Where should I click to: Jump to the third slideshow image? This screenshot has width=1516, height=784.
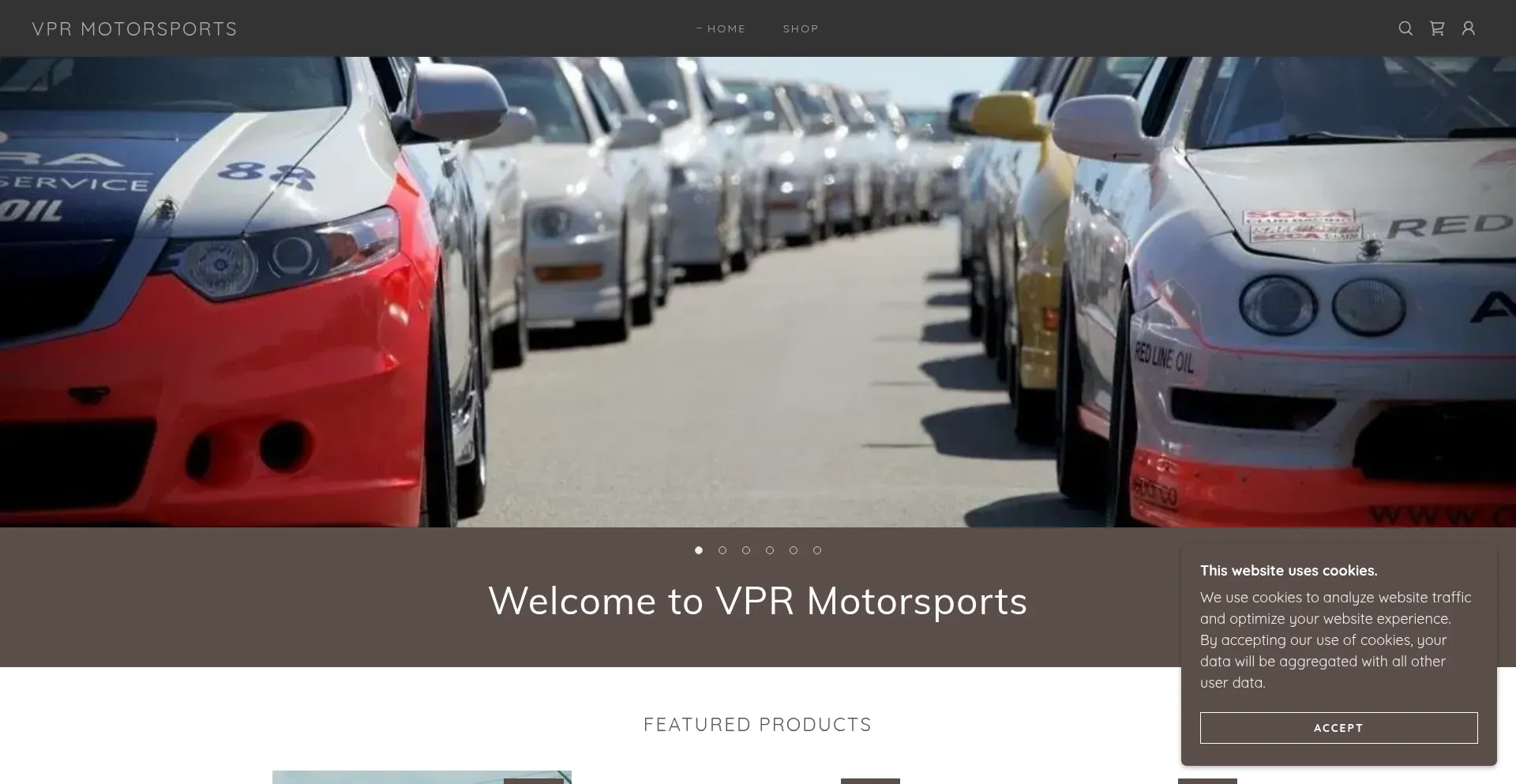coord(746,550)
